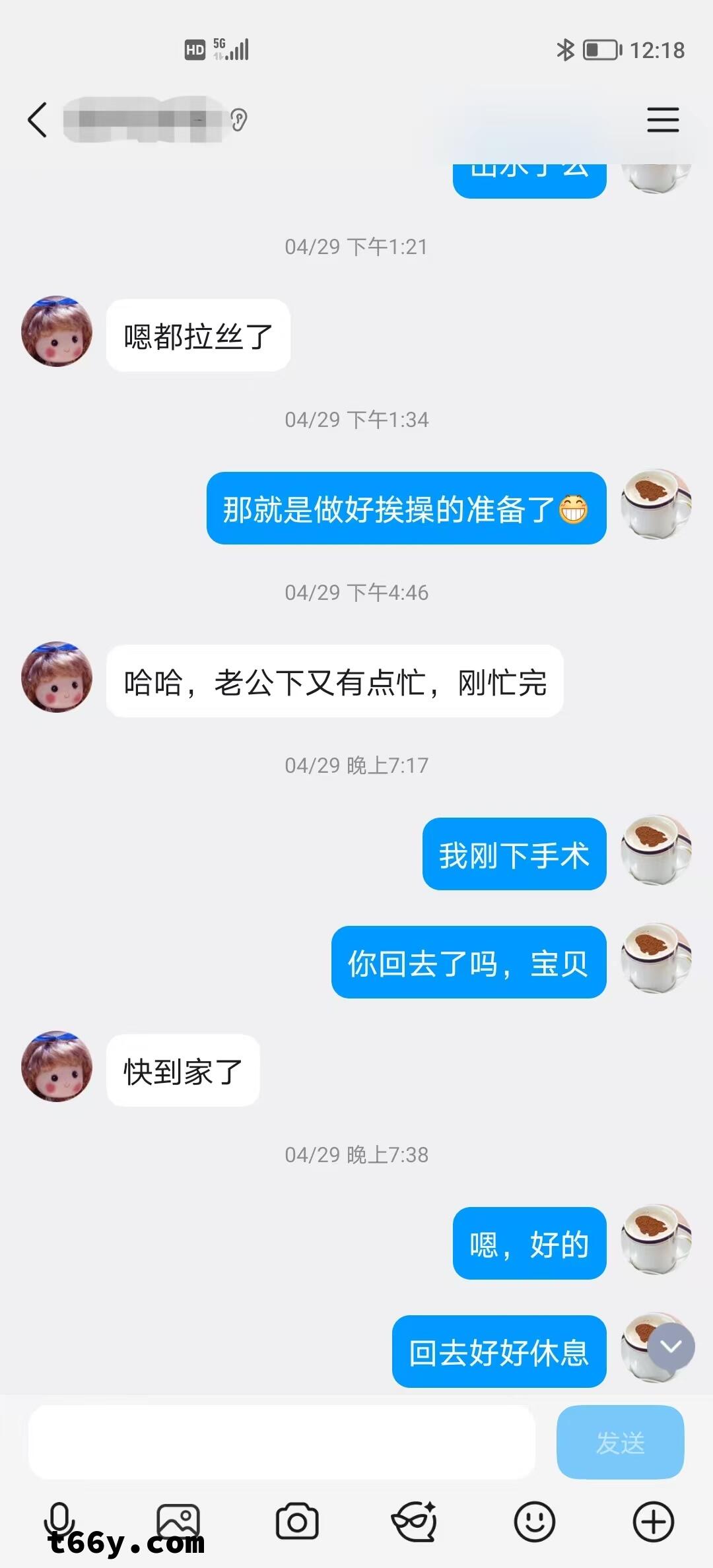The image size is (713, 1568).
Task: Tap the plus icon for more attachments
Action: click(x=654, y=1521)
